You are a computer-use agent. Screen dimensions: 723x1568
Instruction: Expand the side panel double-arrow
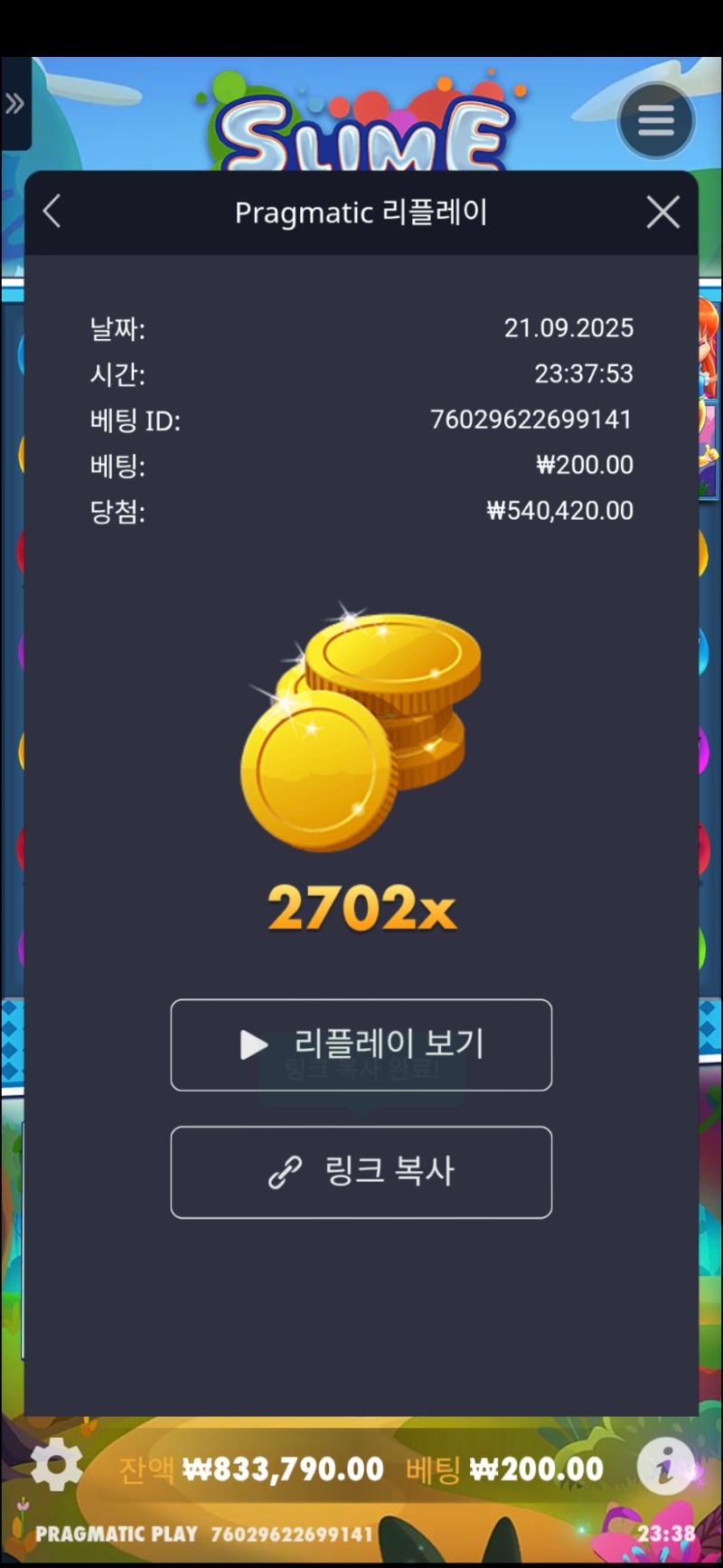pos(14,104)
